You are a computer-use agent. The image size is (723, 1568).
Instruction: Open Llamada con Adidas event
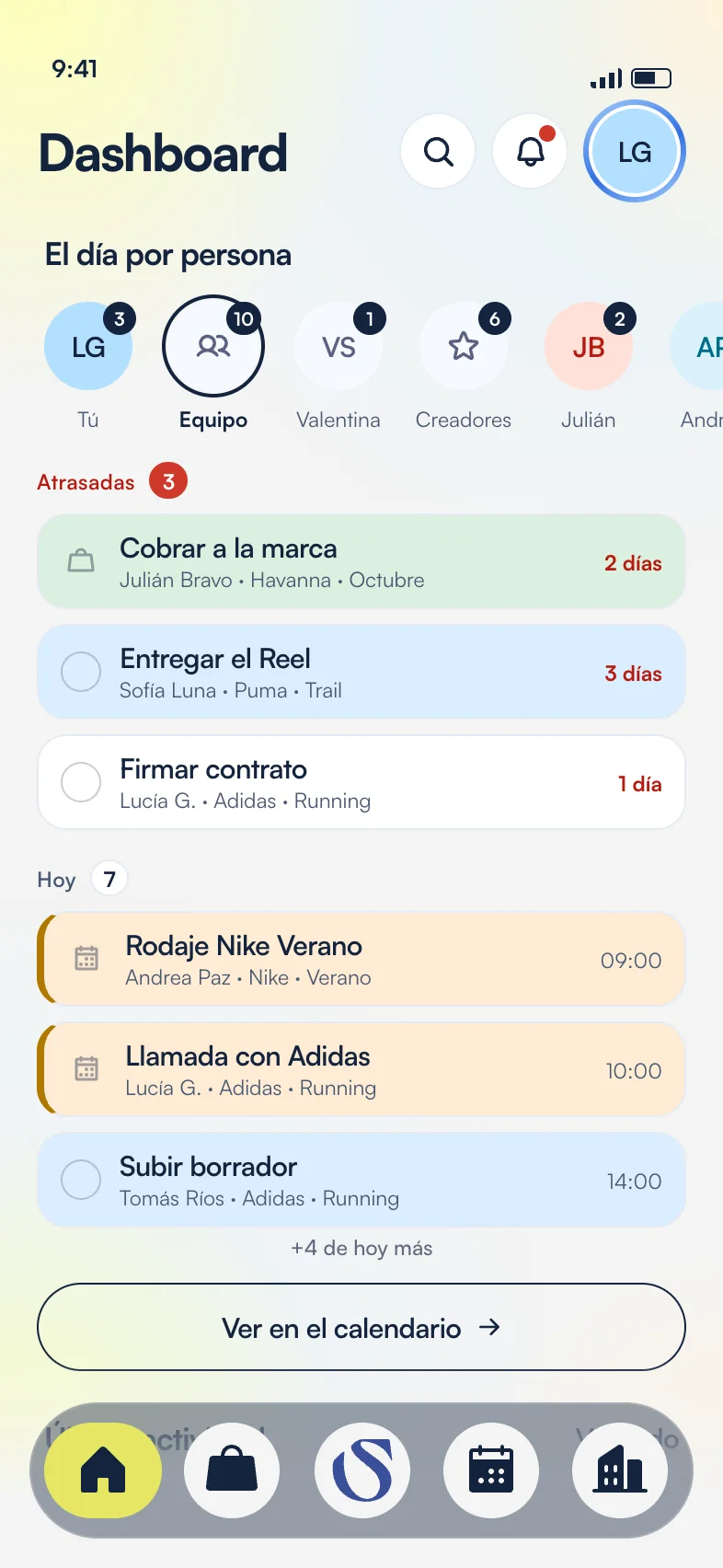tap(361, 1069)
